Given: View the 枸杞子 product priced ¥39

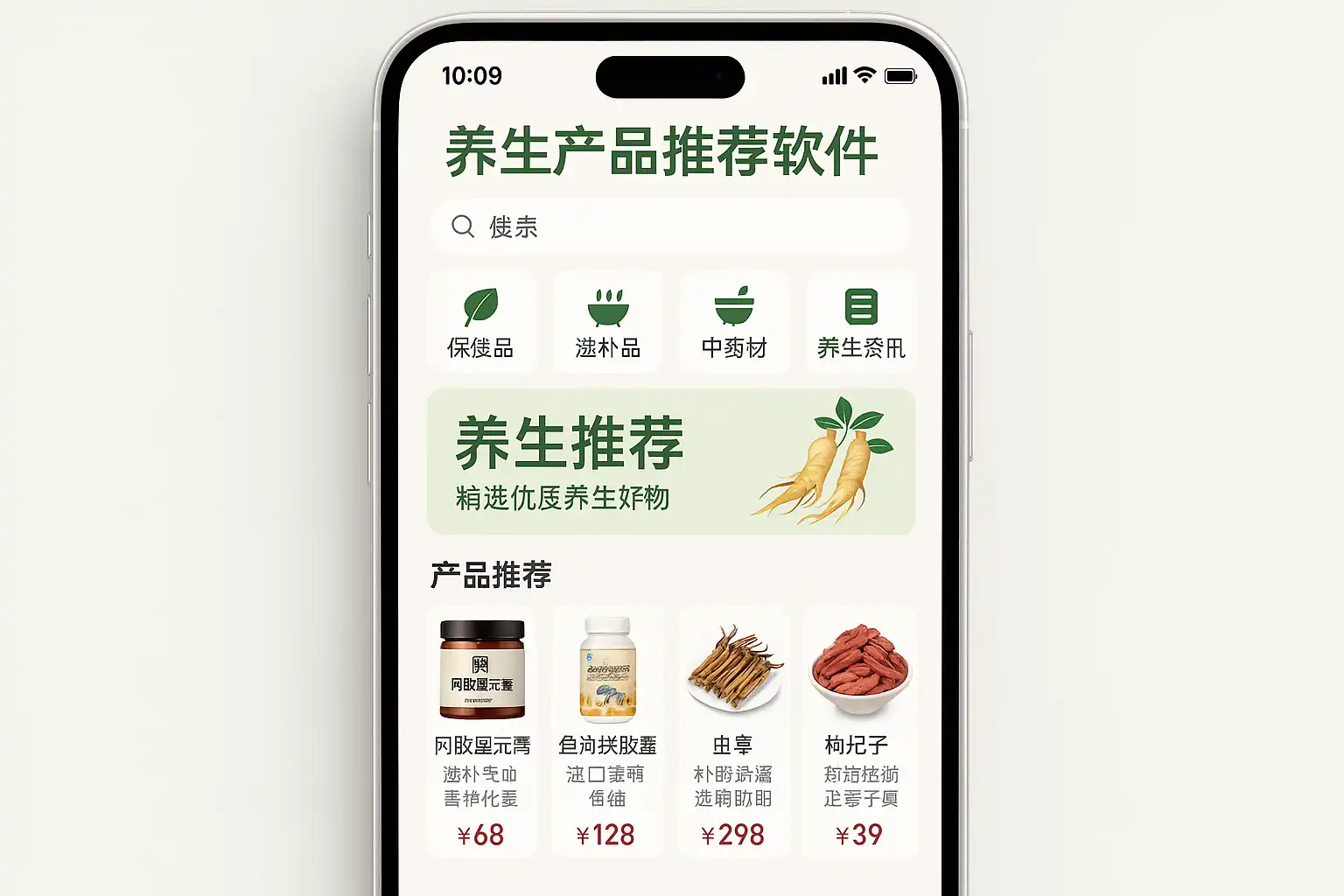Looking at the screenshot, I should (859, 731).
